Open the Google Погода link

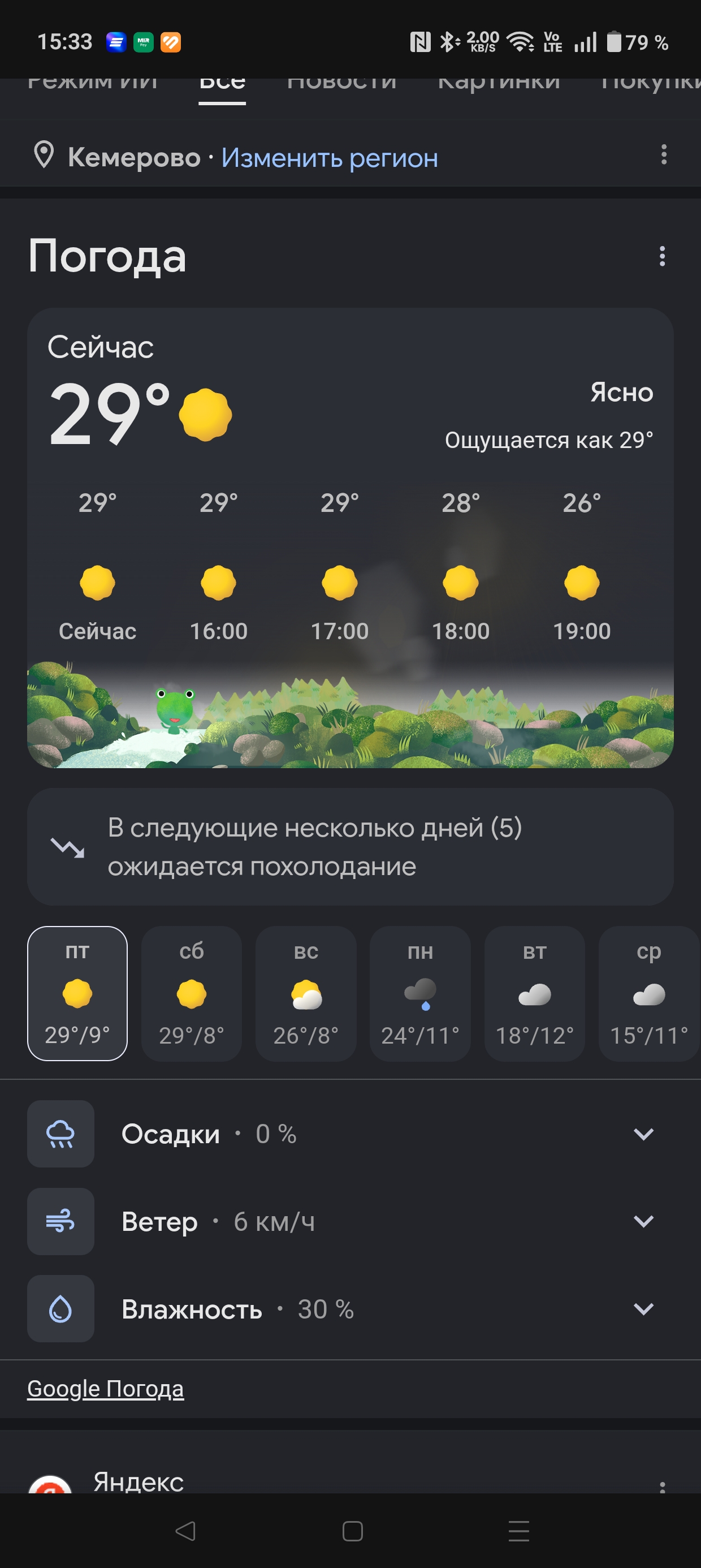coord(105,1389)
